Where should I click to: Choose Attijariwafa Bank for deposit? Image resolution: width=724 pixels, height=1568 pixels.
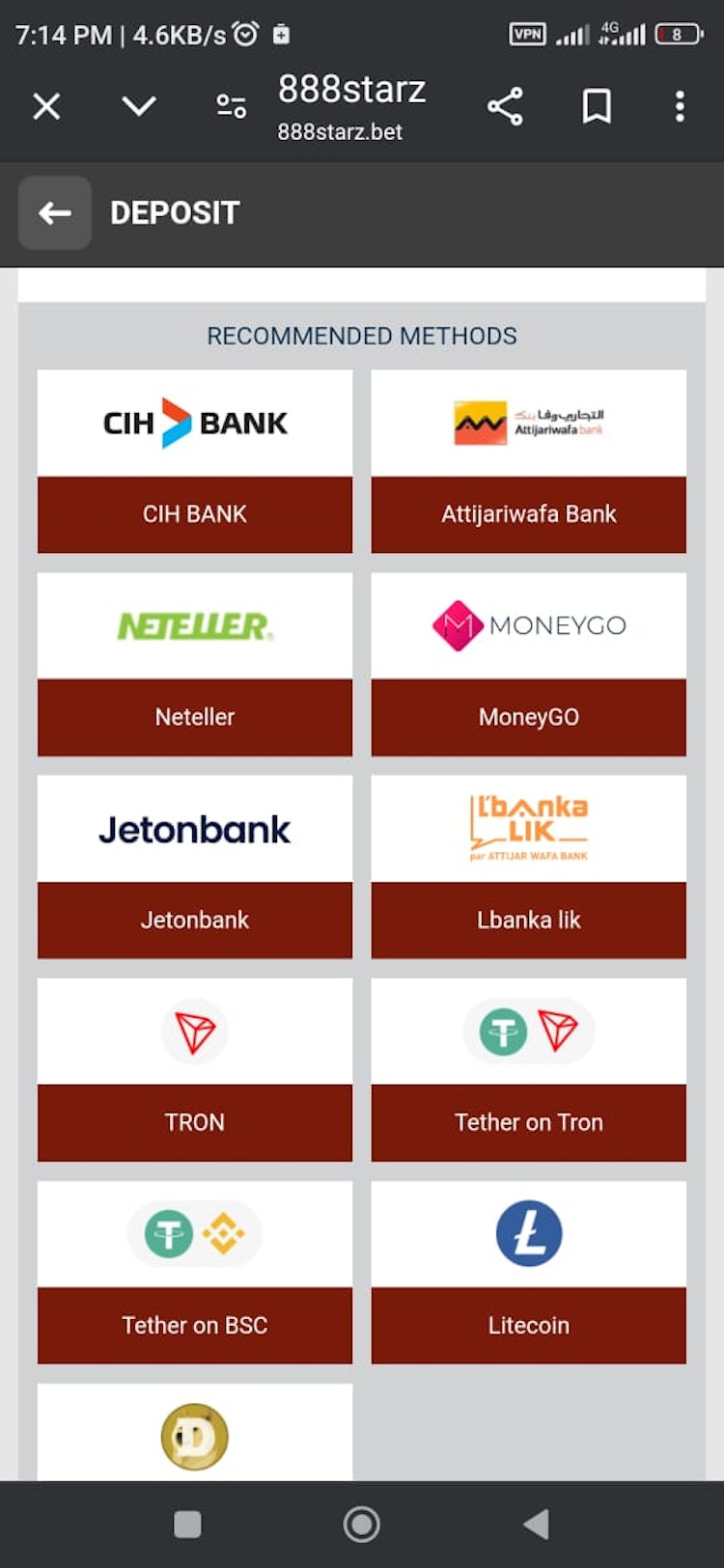[x=528, y=461]
